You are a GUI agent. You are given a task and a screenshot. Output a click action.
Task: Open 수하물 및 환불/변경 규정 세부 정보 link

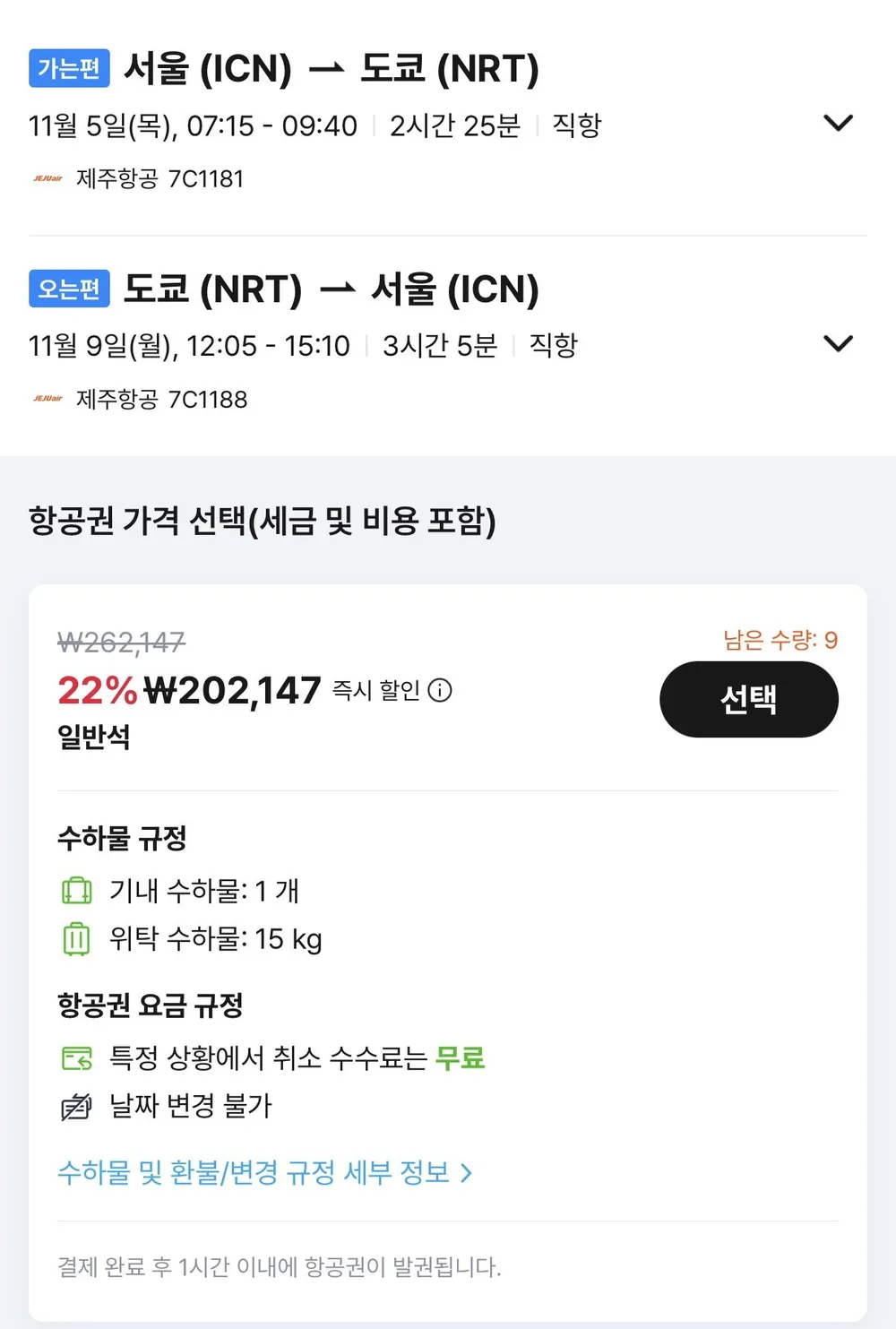(x=265, y=1172)
